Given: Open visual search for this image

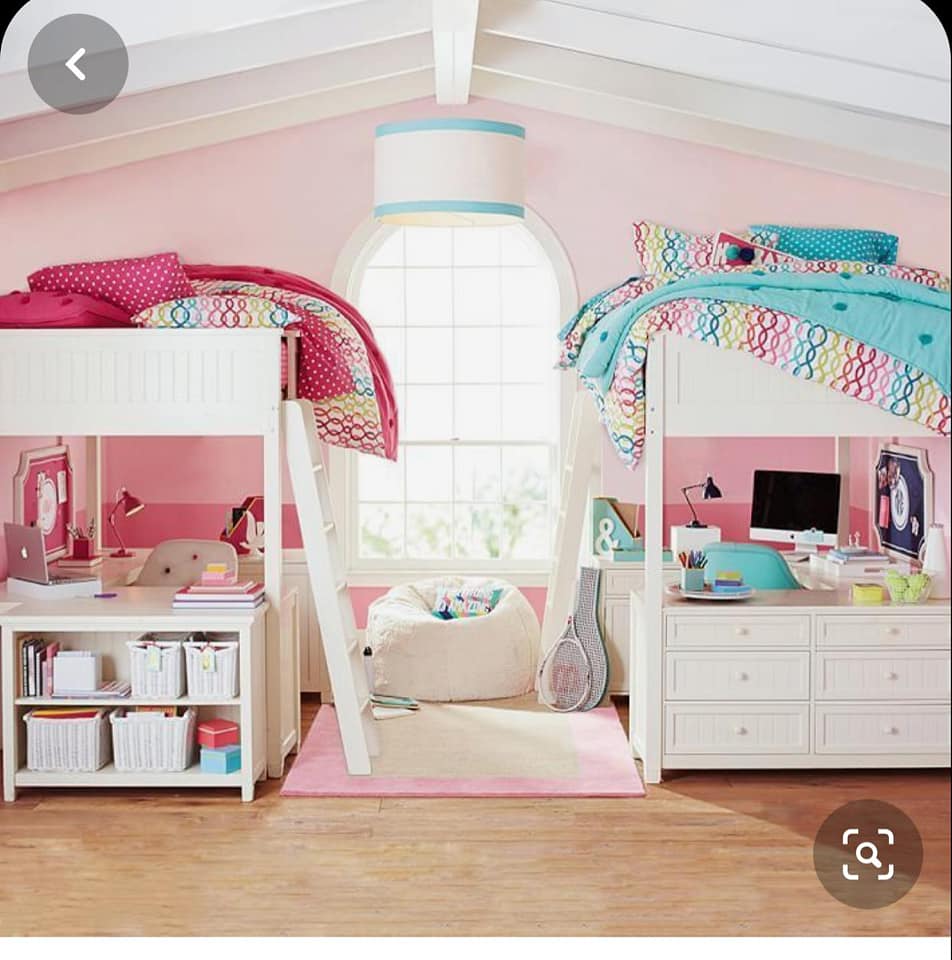Looking at the screenshot, I should [867, 853].
